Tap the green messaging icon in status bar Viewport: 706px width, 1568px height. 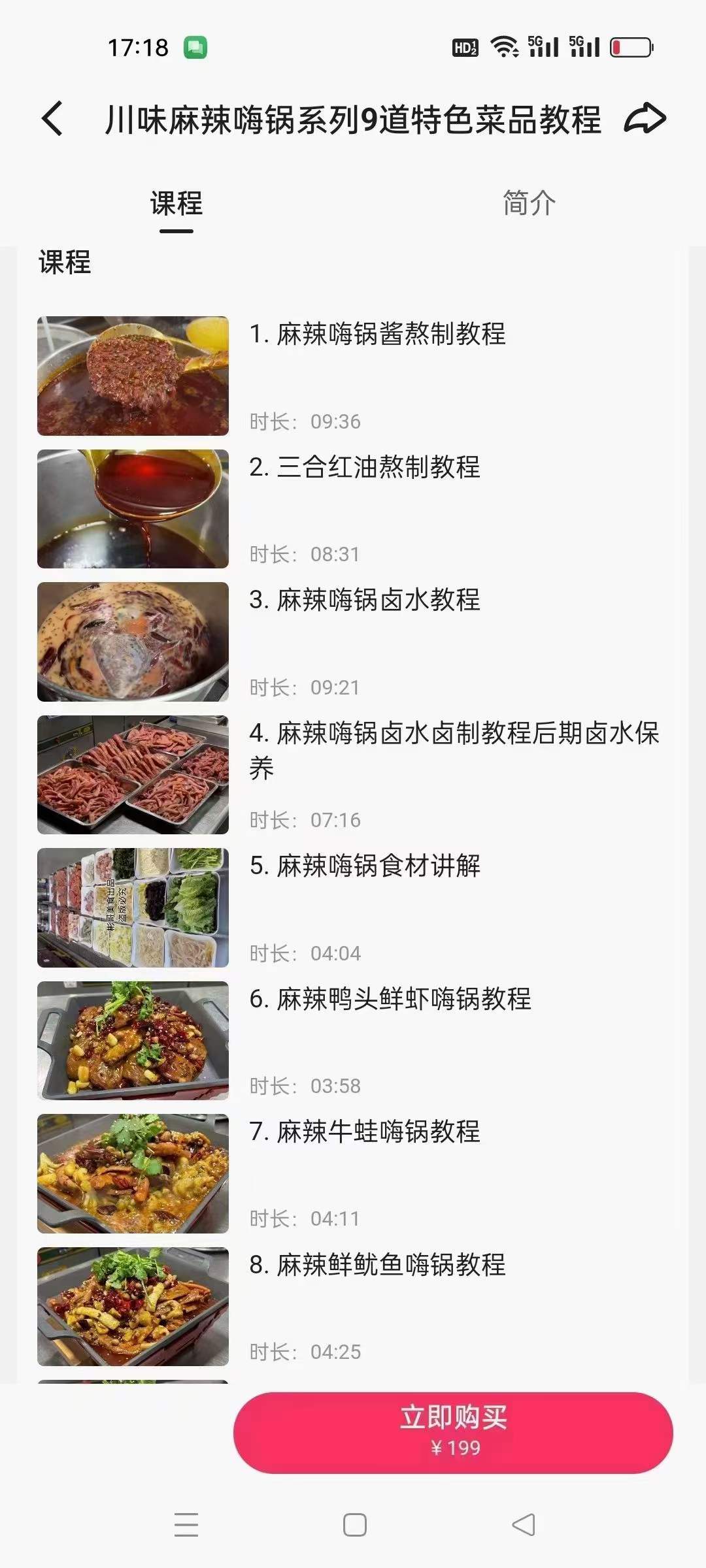point(194,46)
